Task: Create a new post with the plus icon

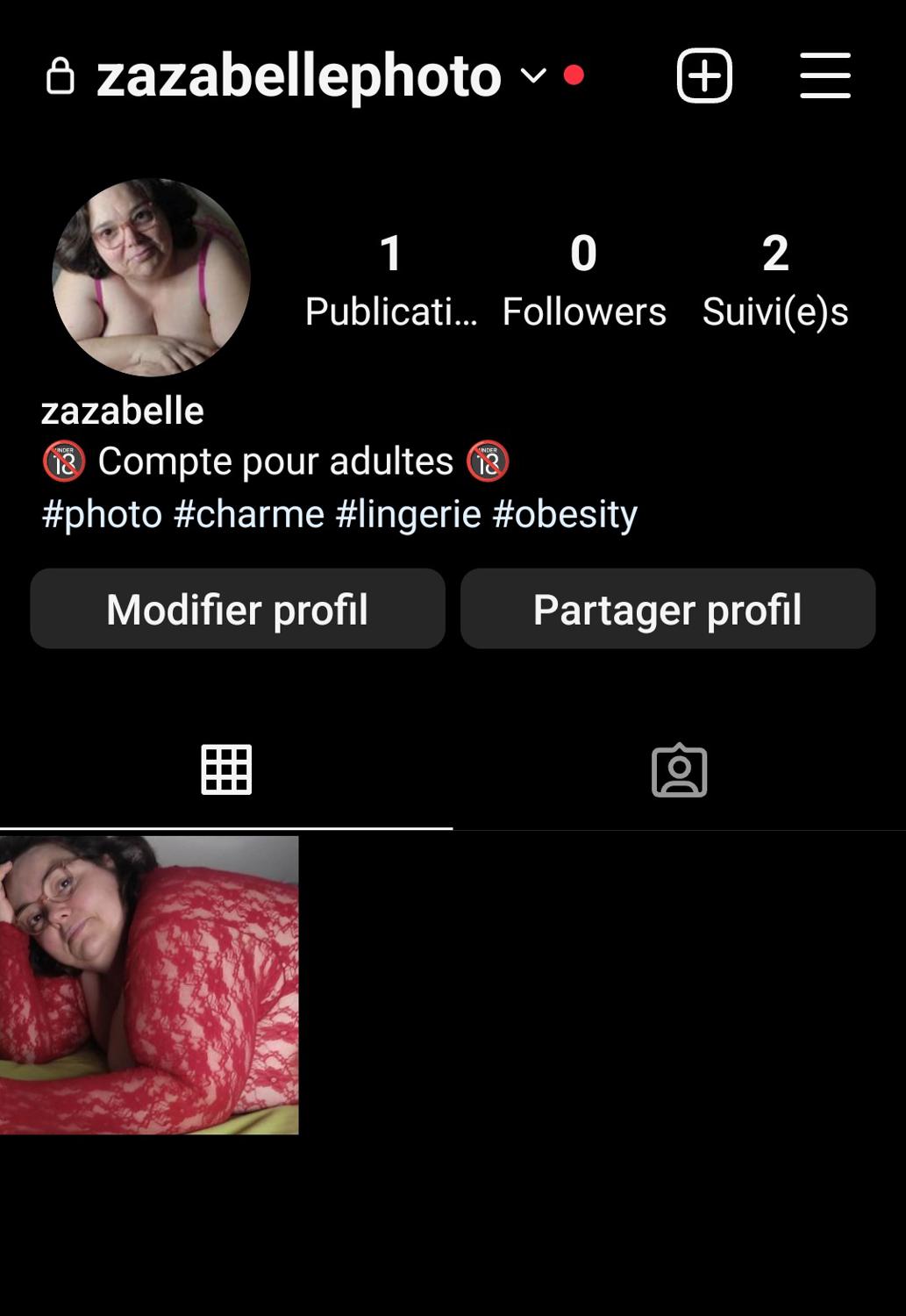Action: pyautogui.click(x=704, y=75)
